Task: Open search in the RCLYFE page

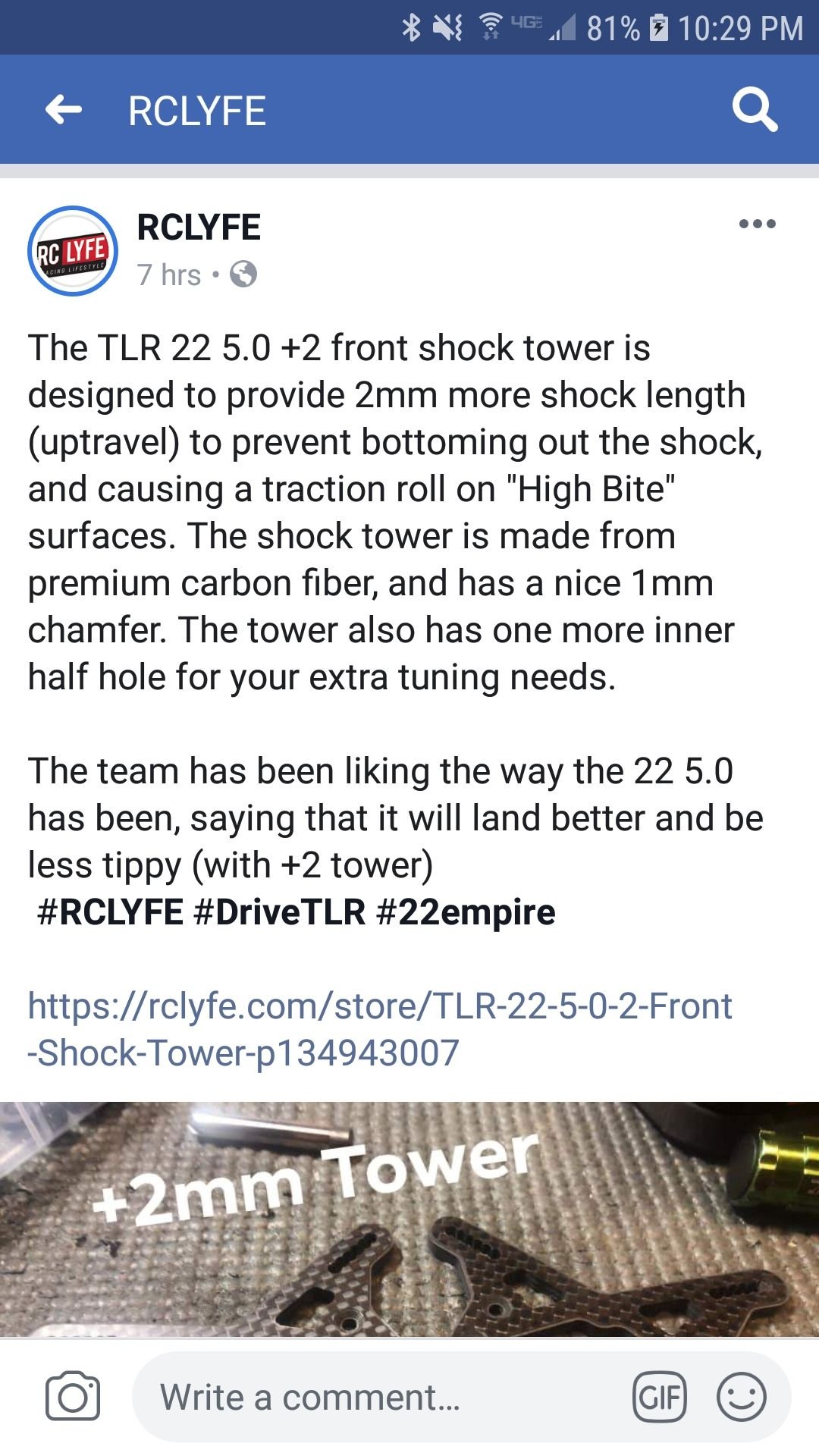Action: click(x=755, y=111)
